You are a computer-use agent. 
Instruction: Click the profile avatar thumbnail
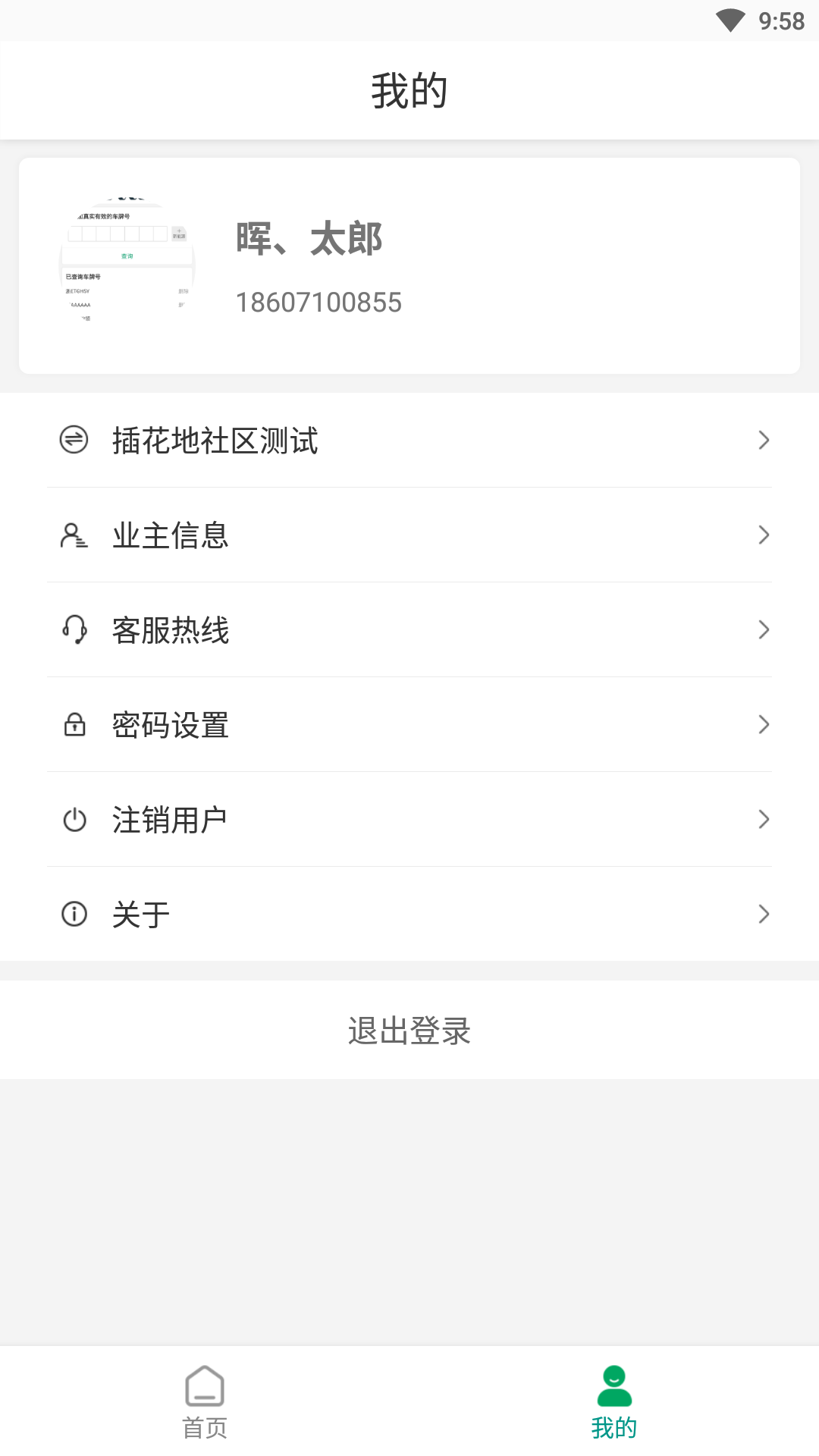pyautogui.click(x=127, y=263)
